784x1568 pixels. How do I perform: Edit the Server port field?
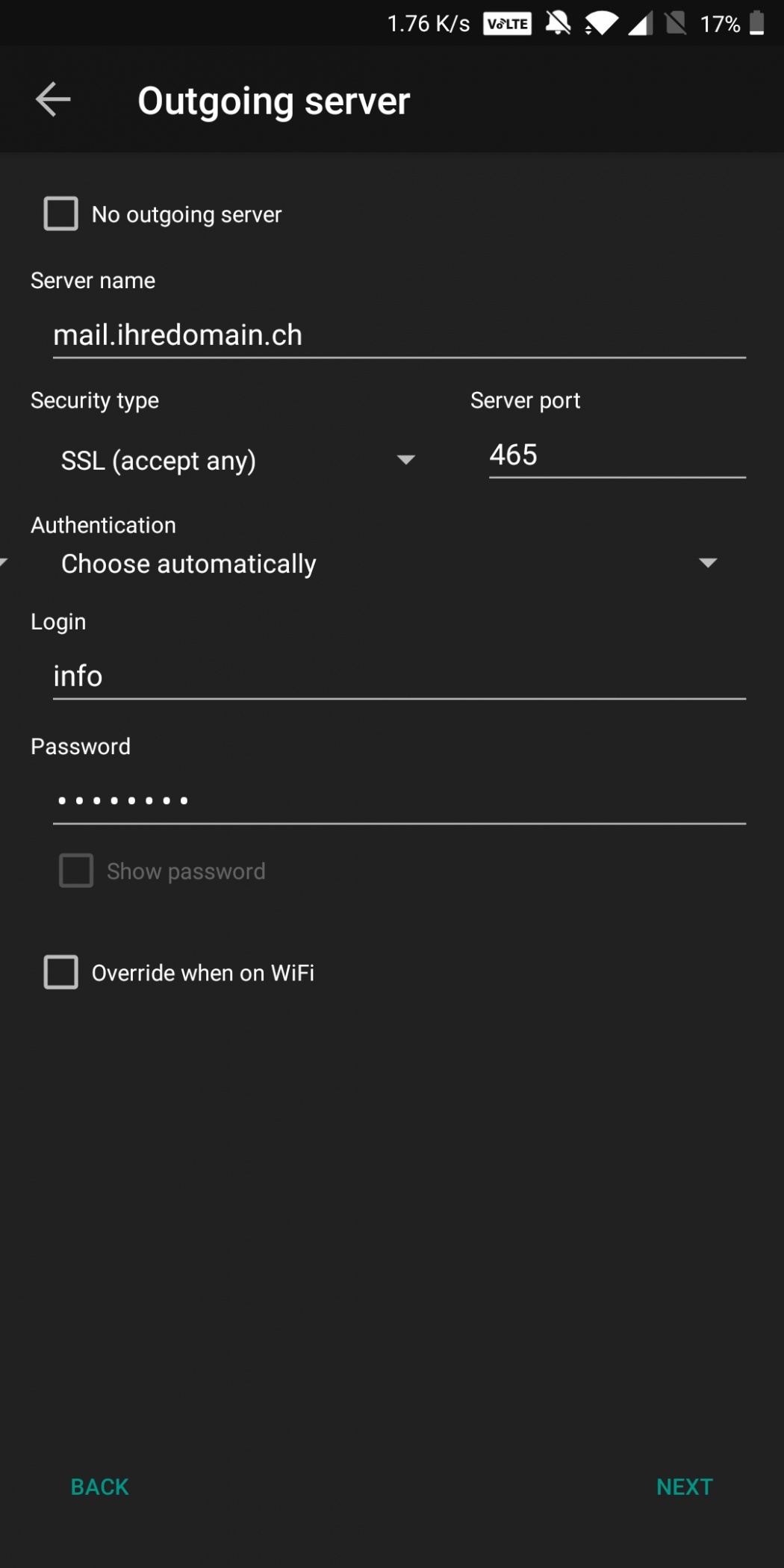click(x=616, y=455)
